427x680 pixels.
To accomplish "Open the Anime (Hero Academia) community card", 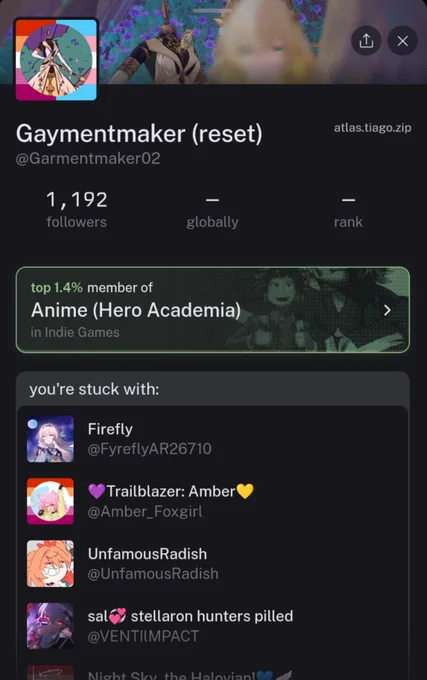I will tap(213, 310).
